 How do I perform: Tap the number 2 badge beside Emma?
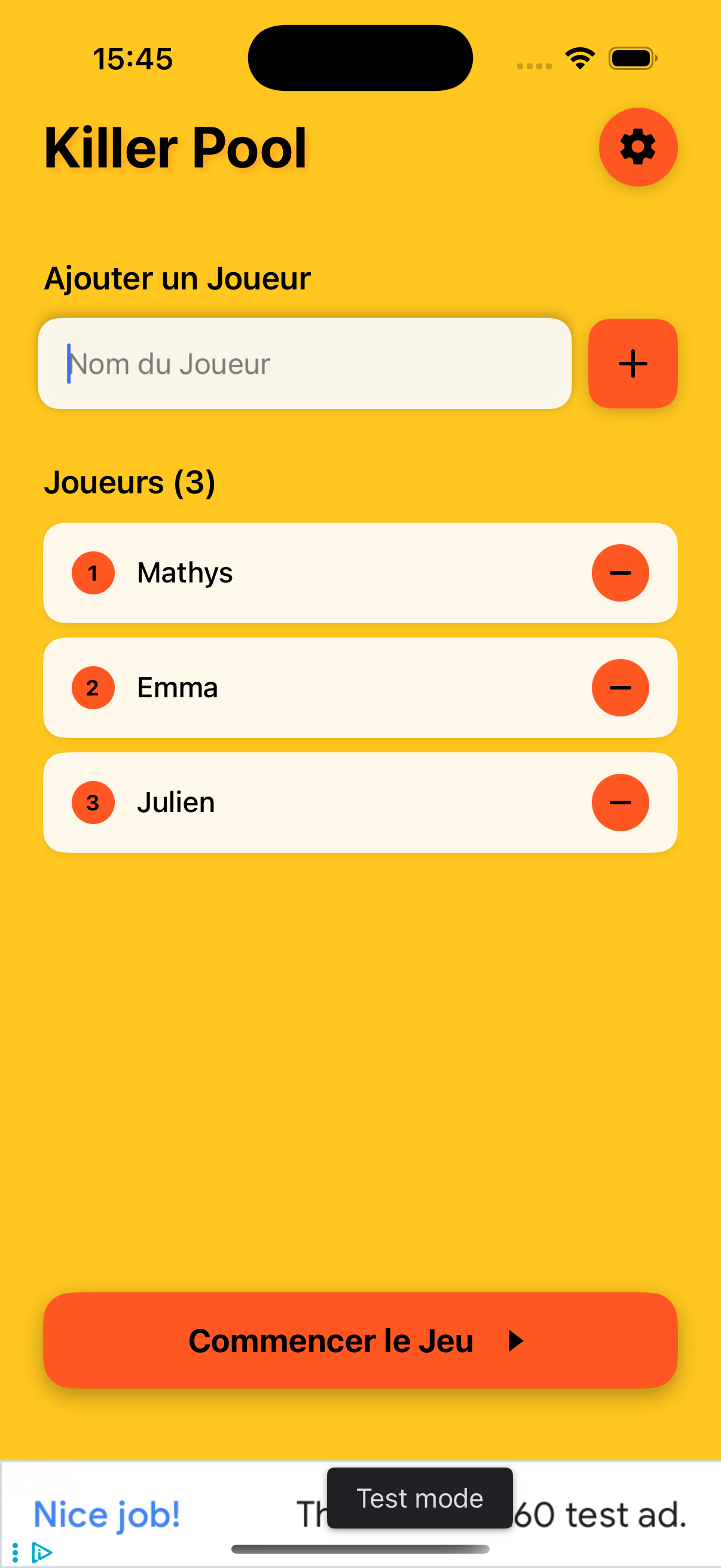pos(93,687)
